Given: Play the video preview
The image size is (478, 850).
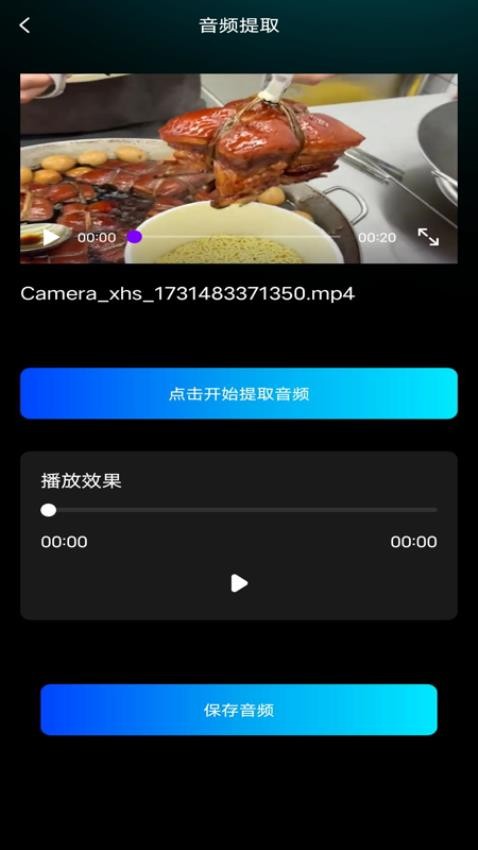Looking at the screenshot, I should [x=51, y=237].
